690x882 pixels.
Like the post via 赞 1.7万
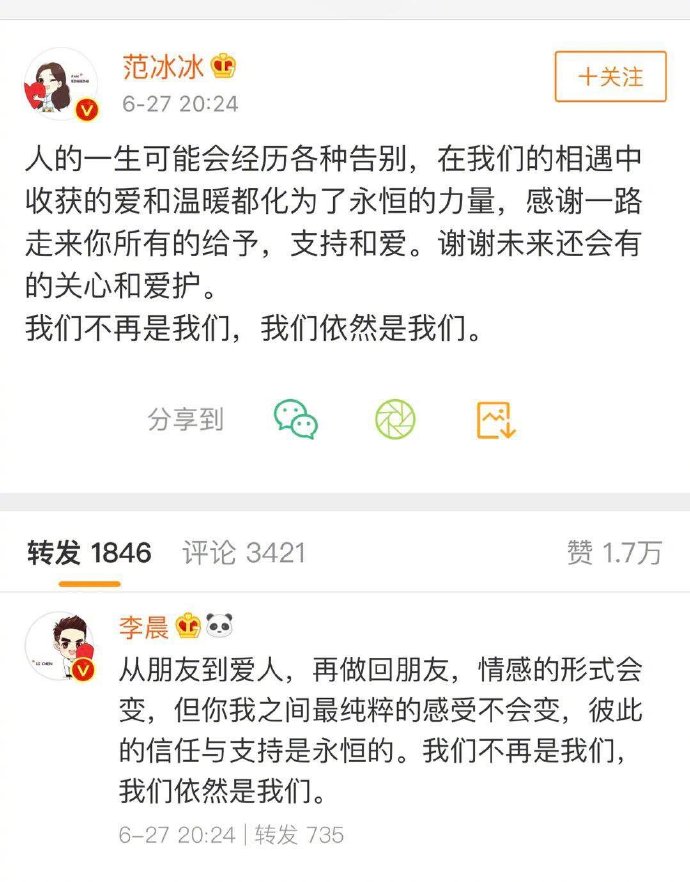click(614, 552)
